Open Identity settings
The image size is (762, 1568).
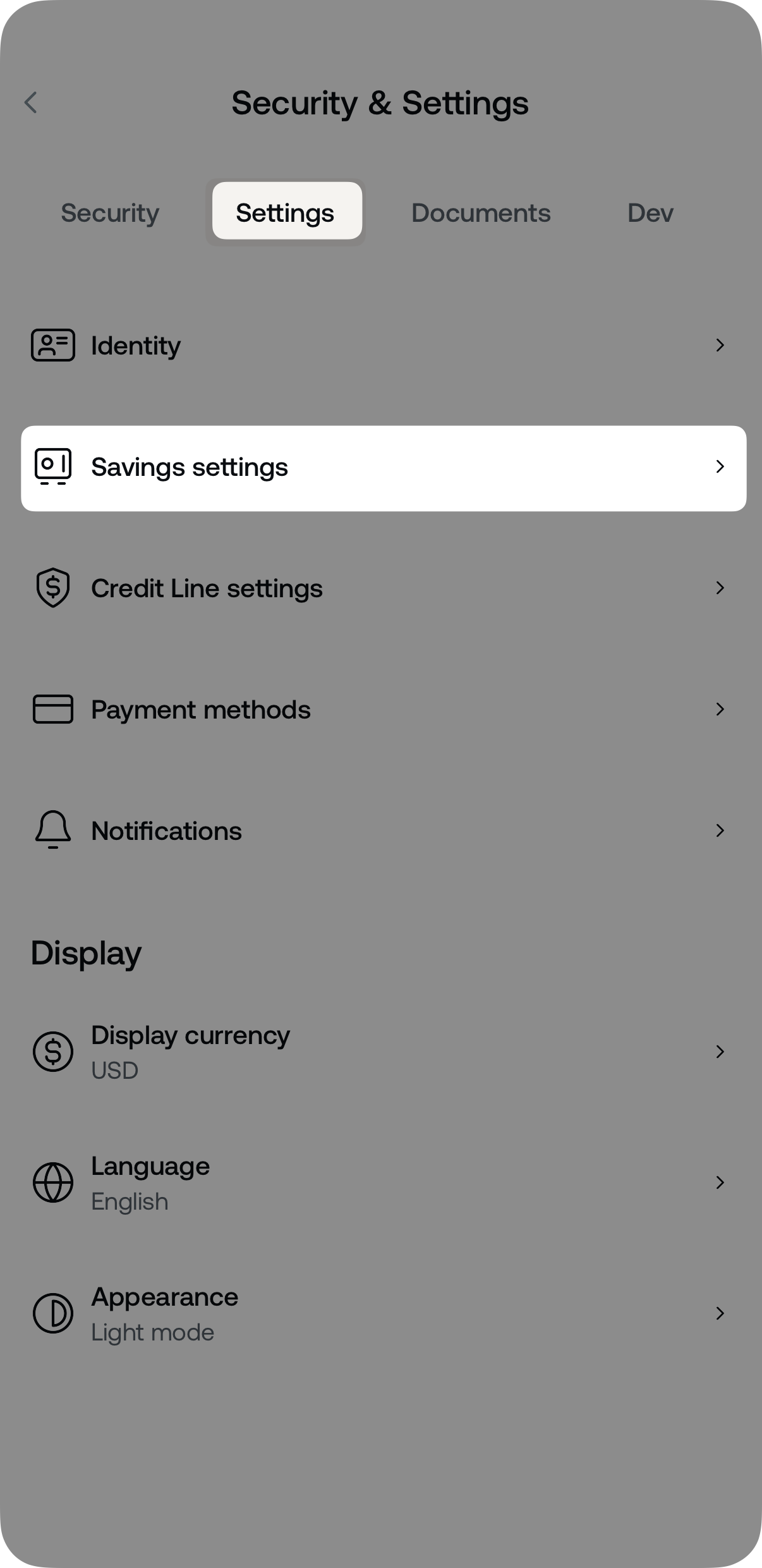379,345
